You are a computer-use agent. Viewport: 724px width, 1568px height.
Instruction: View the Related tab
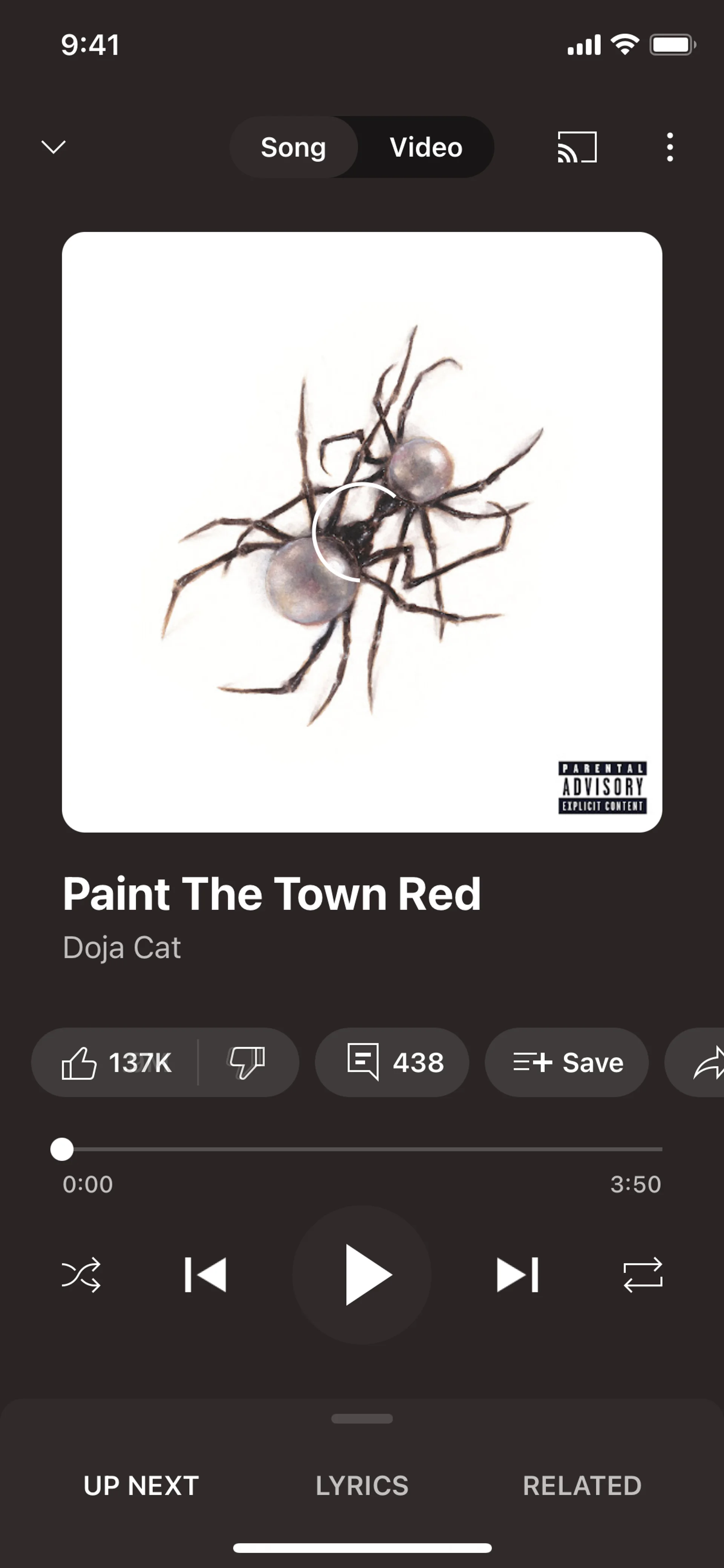pyautogui.click(x=582, y=1486)
